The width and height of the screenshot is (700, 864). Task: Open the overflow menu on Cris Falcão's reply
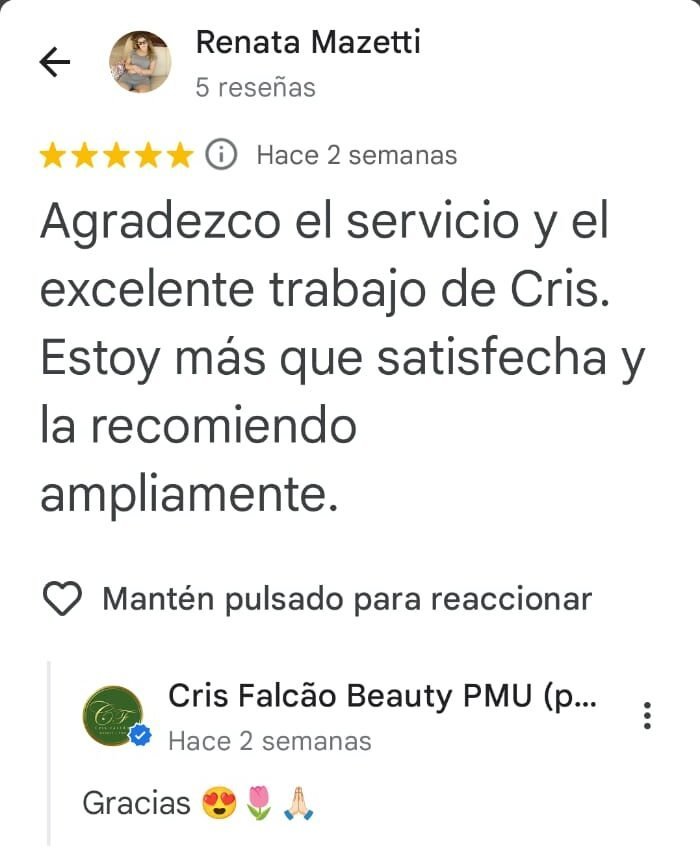pos(648,715)
